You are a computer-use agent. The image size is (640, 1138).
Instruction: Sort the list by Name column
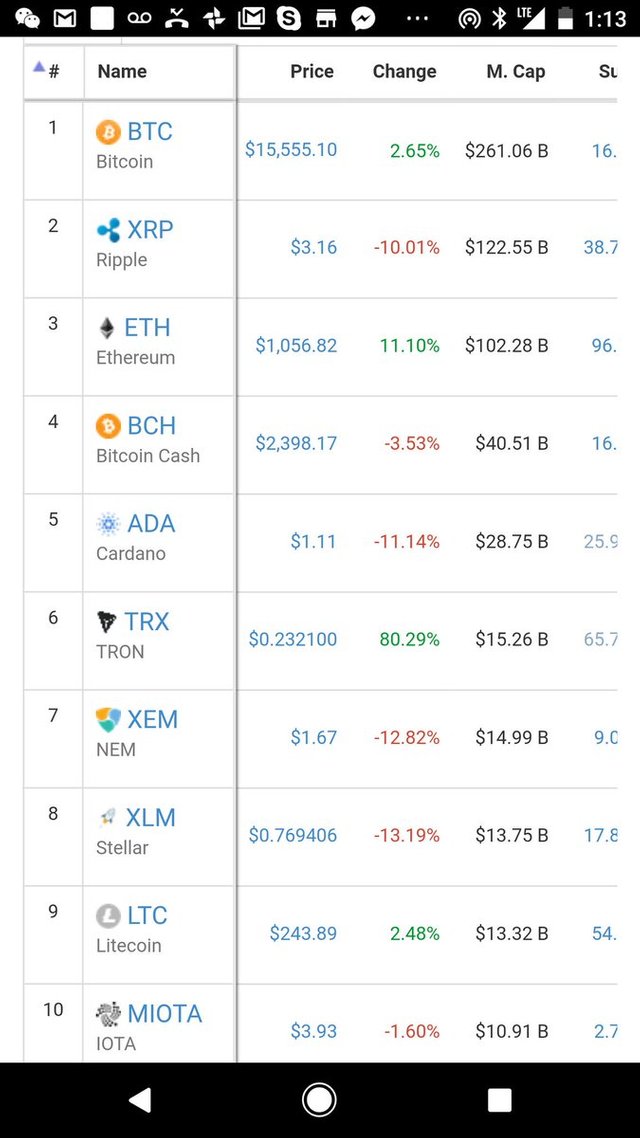[122, 71]
